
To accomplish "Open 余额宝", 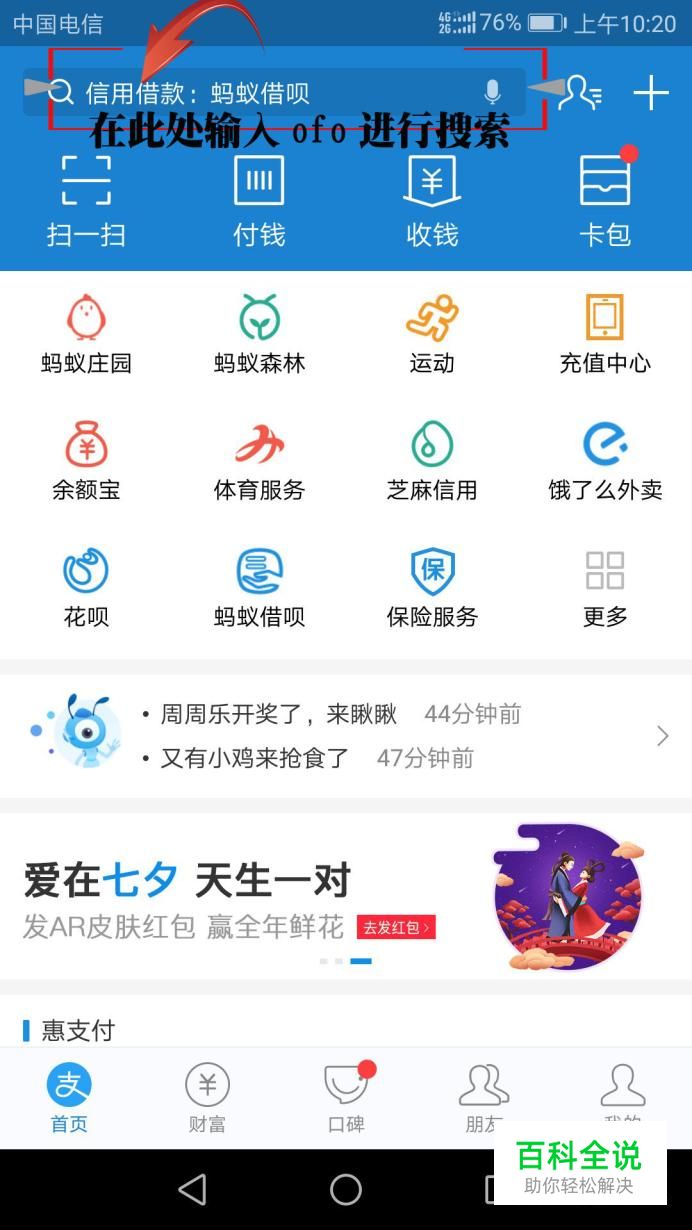I will click(86, 460).
